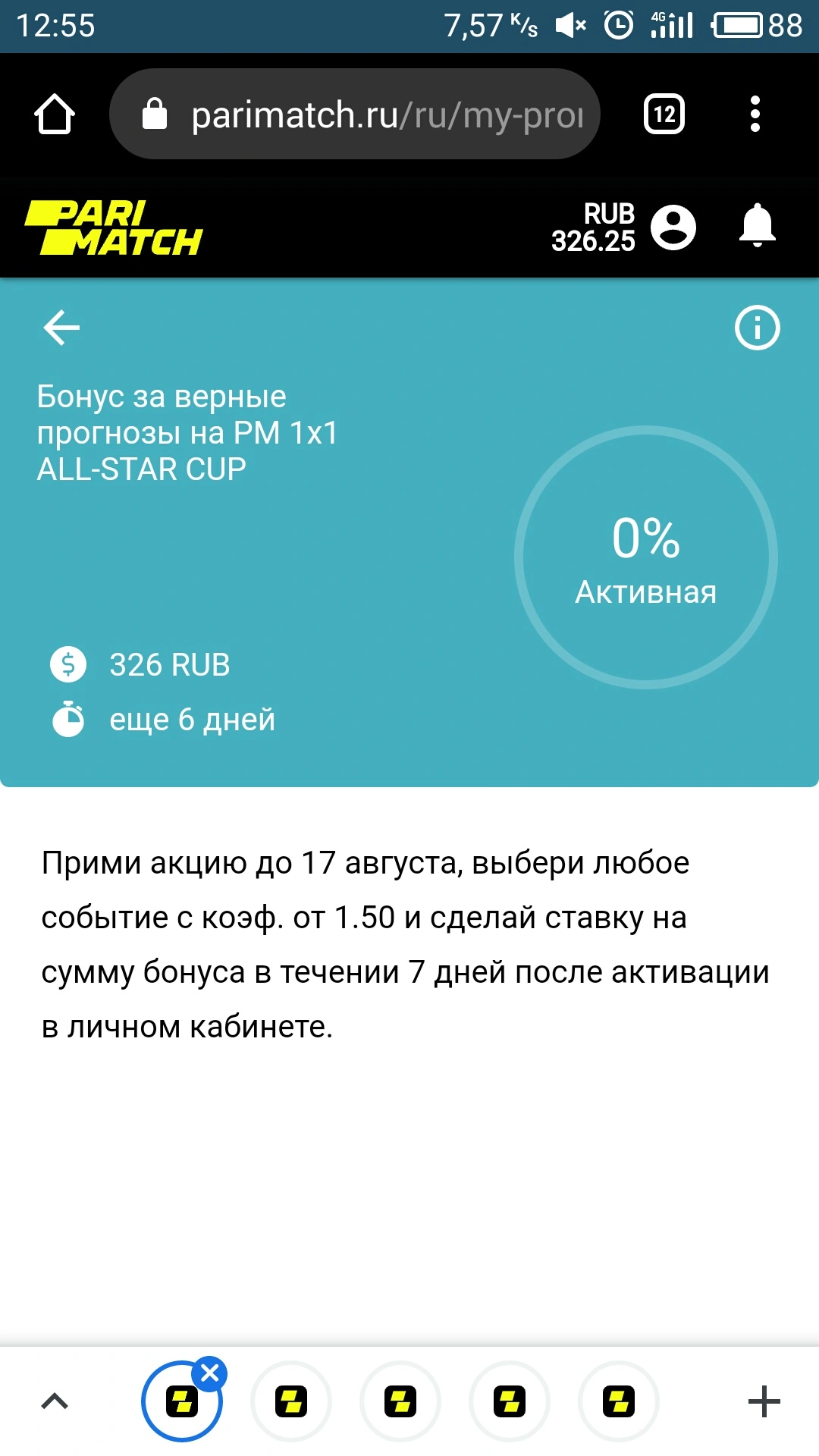Screen dimensions: 819x1456
Task: Open the tab switcher showing 12 tabs
Action: point(664,115)
